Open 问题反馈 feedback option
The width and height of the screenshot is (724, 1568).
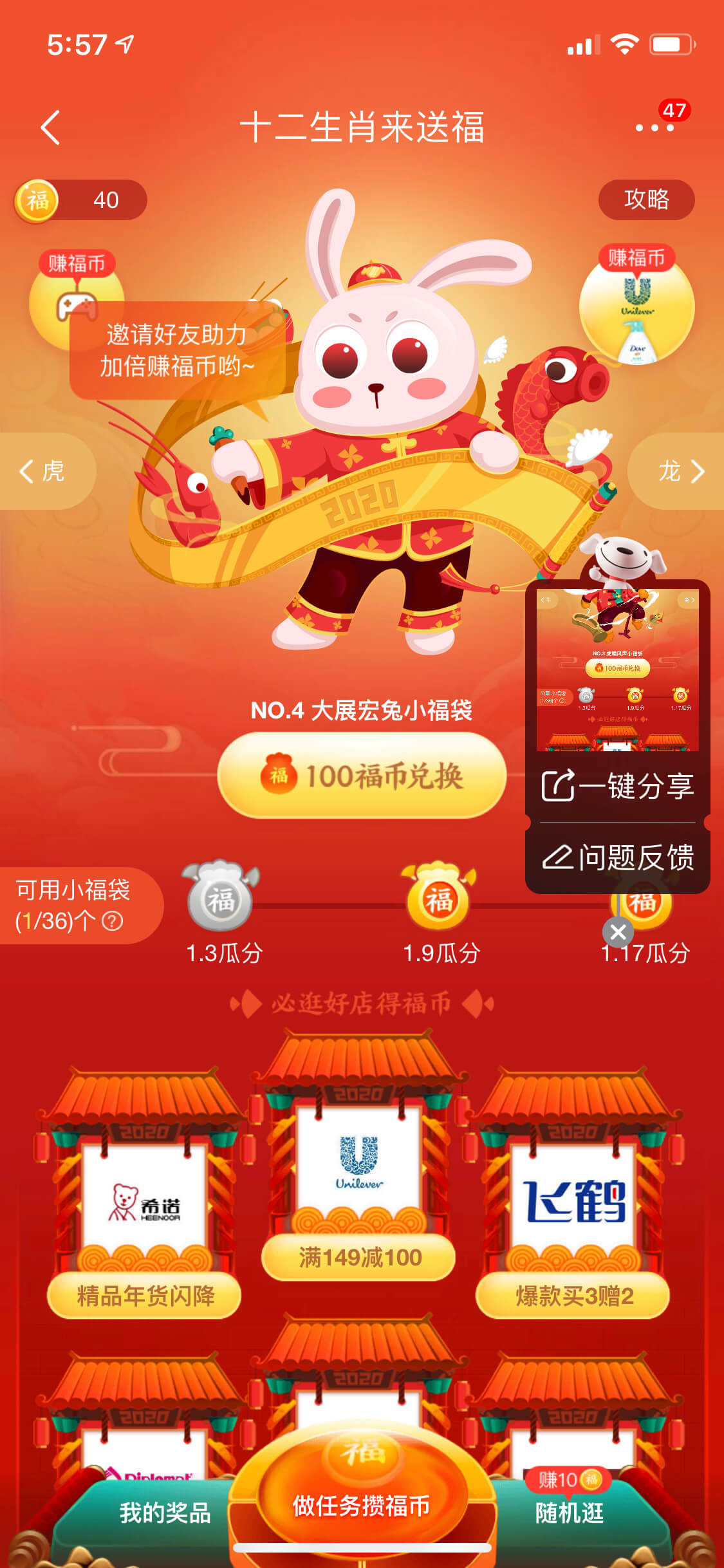coord(618,857)
